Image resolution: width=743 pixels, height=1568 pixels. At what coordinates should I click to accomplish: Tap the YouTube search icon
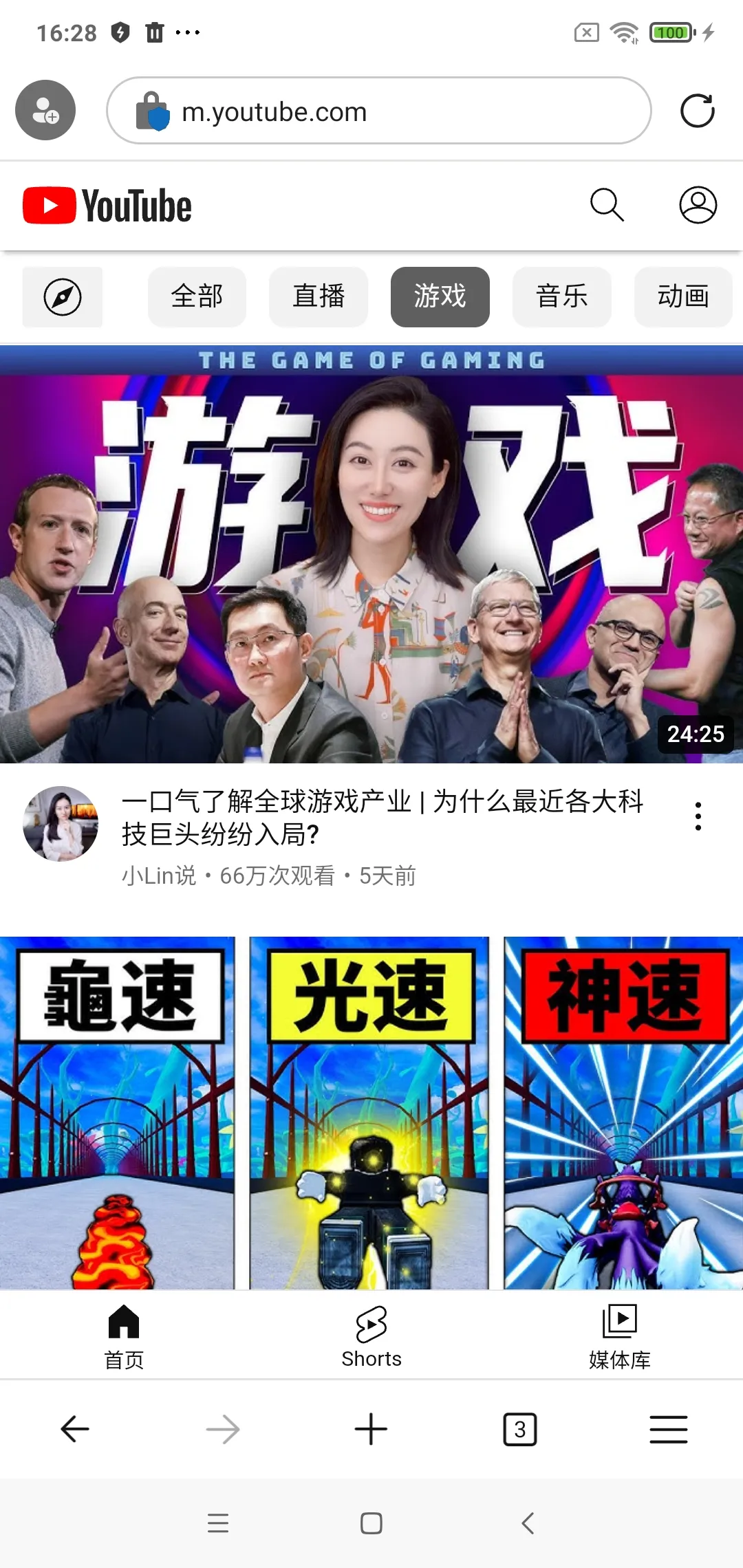coord(607,205)
